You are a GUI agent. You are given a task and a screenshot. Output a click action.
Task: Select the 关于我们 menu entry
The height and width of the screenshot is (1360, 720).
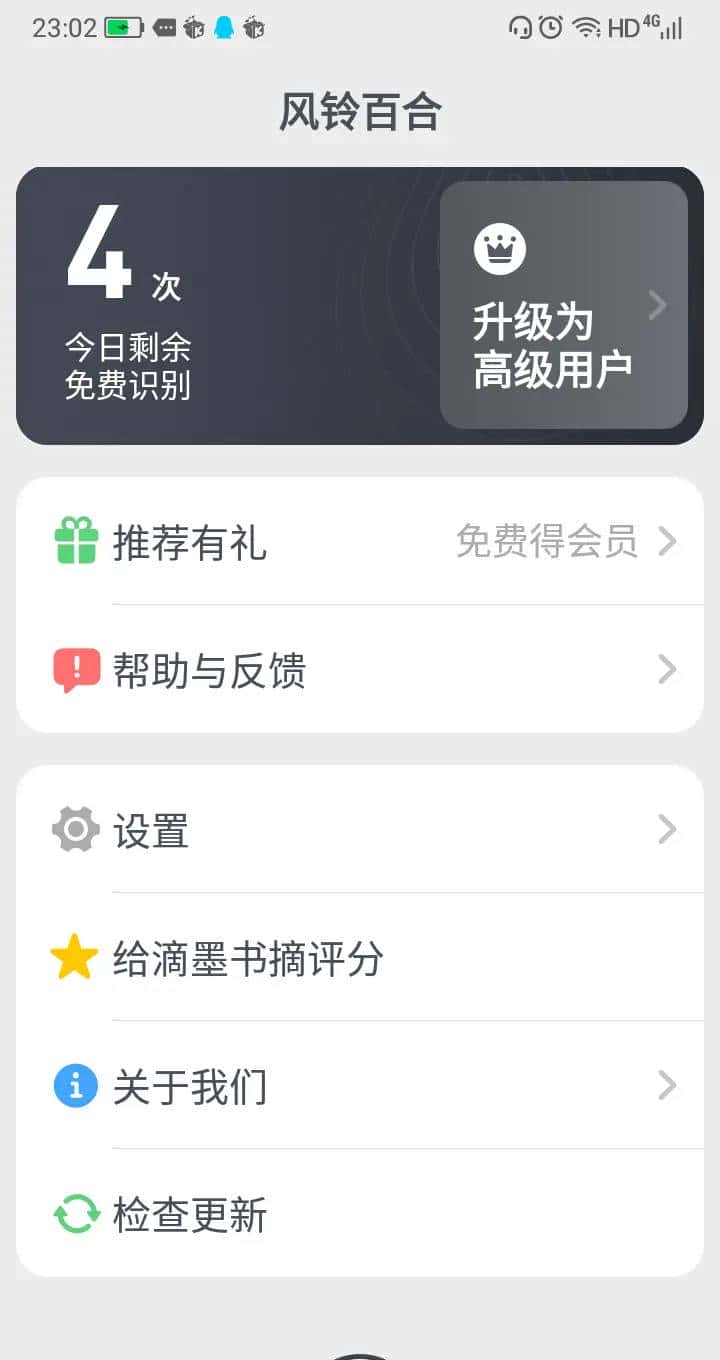tap(191, 1085)
